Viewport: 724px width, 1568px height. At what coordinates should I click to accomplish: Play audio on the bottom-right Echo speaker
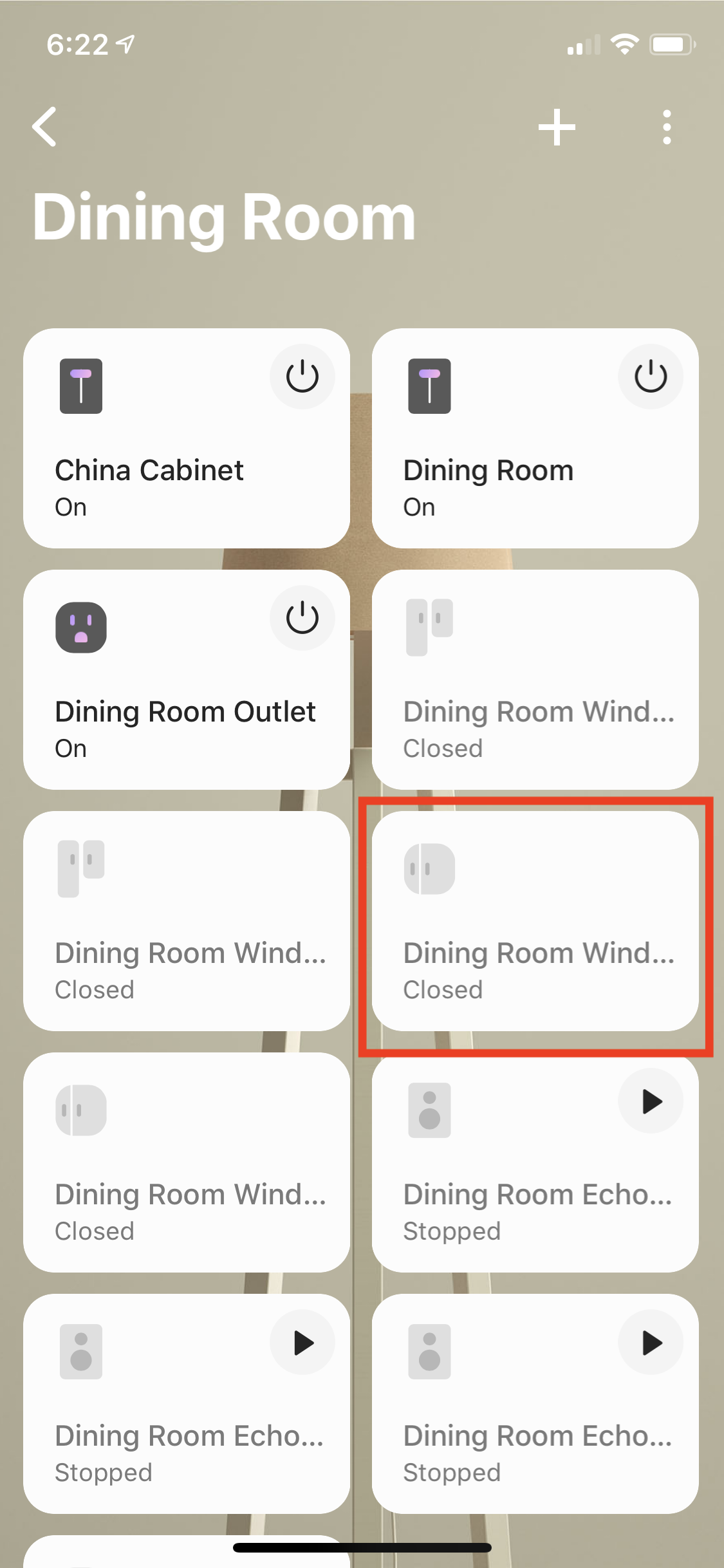(x=651, y=1341)
